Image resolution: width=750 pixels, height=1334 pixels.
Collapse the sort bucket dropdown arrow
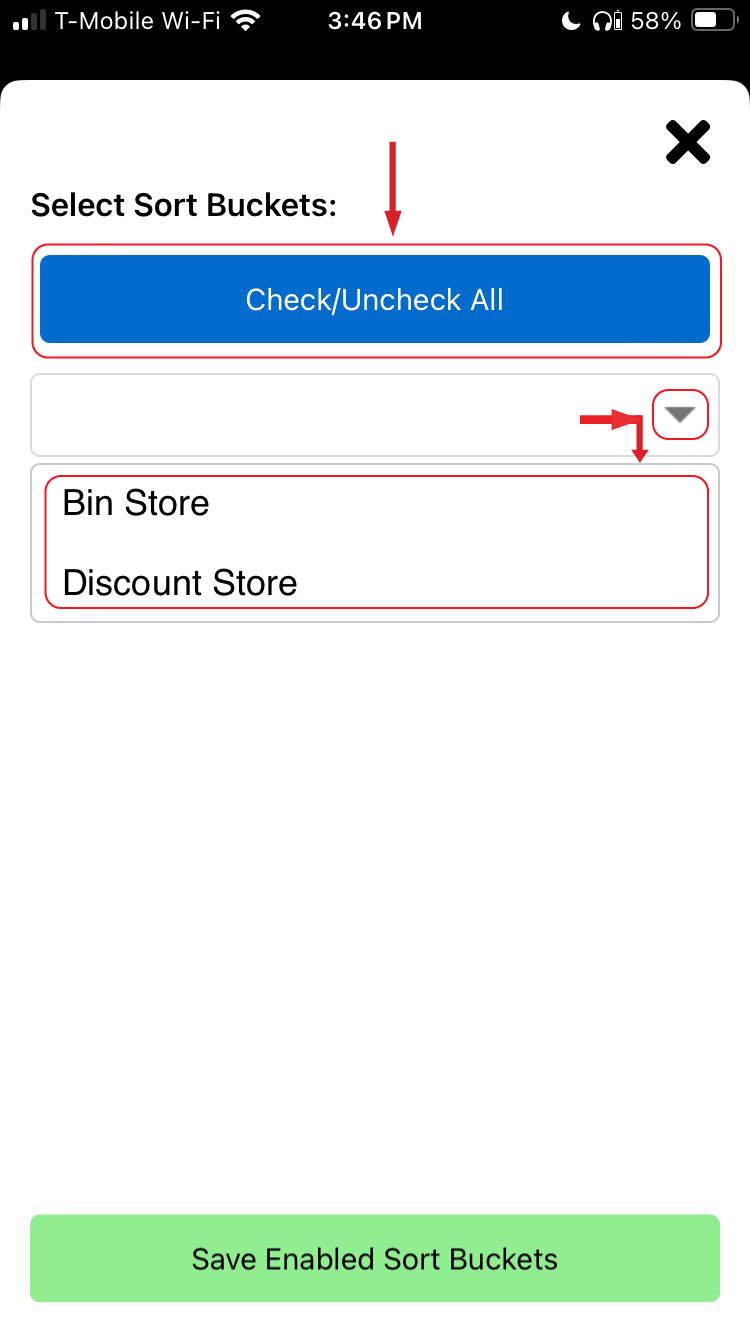coord(680,415)
